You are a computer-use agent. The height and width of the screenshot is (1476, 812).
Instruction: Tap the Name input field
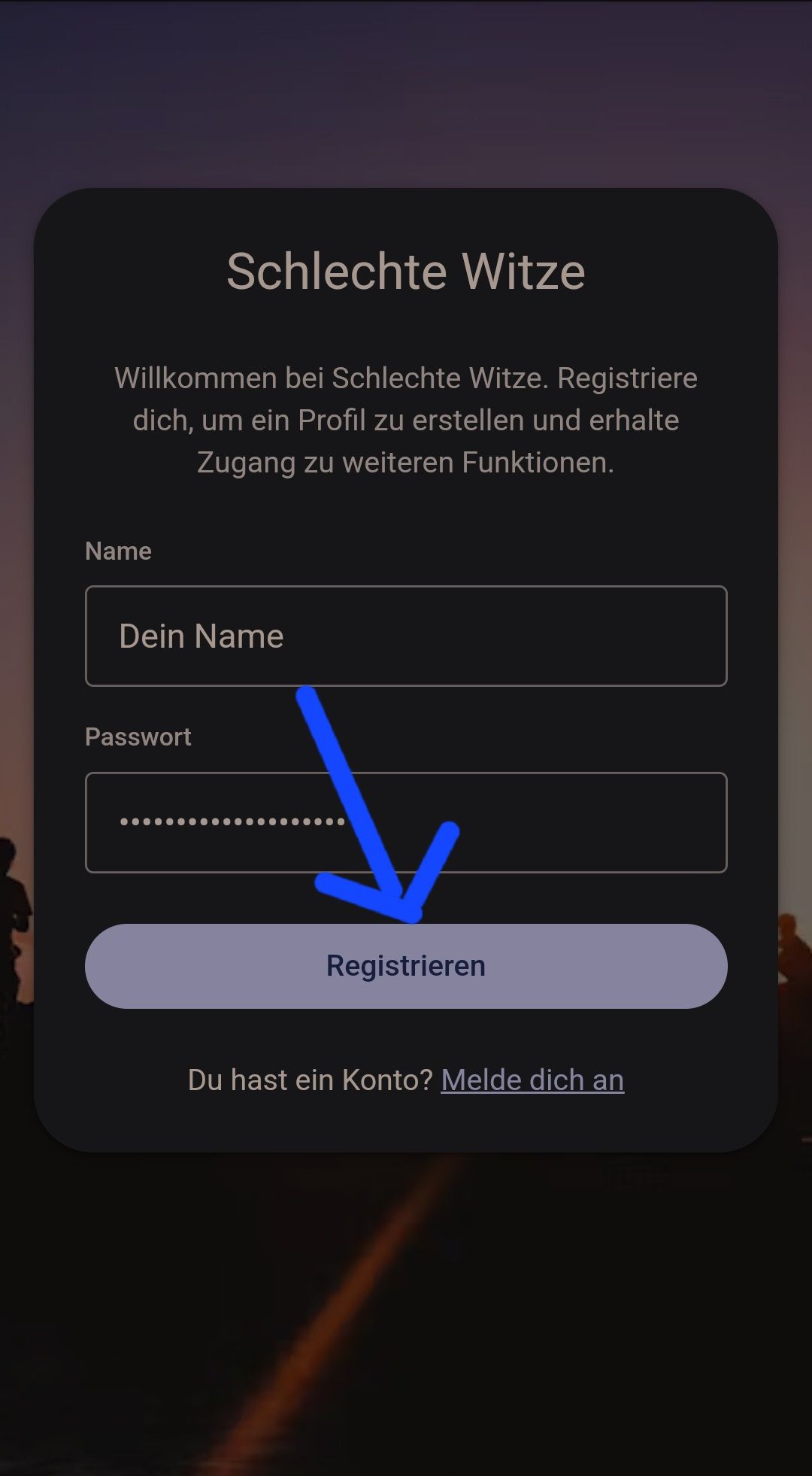coord(406,636)
